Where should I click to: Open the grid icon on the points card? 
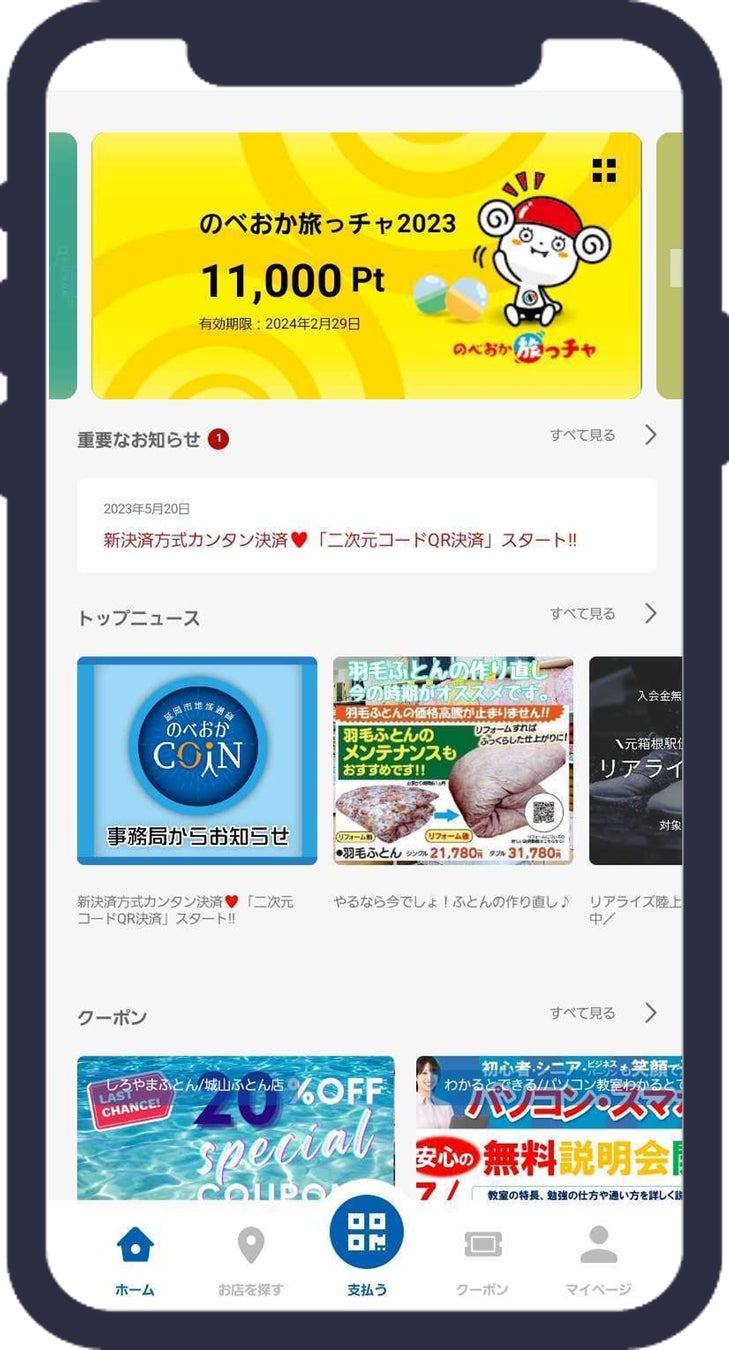(604, 171)
